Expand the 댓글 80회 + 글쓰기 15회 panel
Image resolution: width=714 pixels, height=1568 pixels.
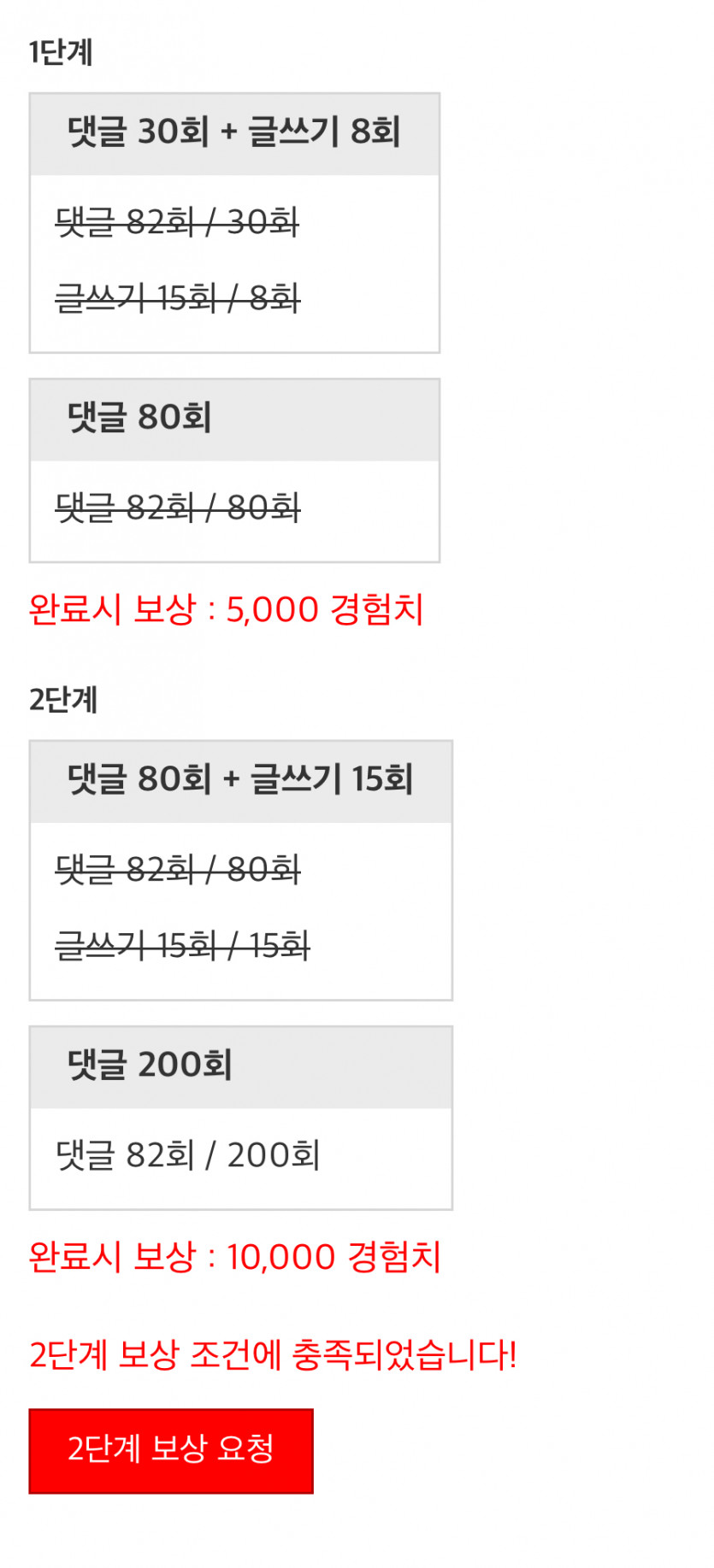[x=240, y=779]
